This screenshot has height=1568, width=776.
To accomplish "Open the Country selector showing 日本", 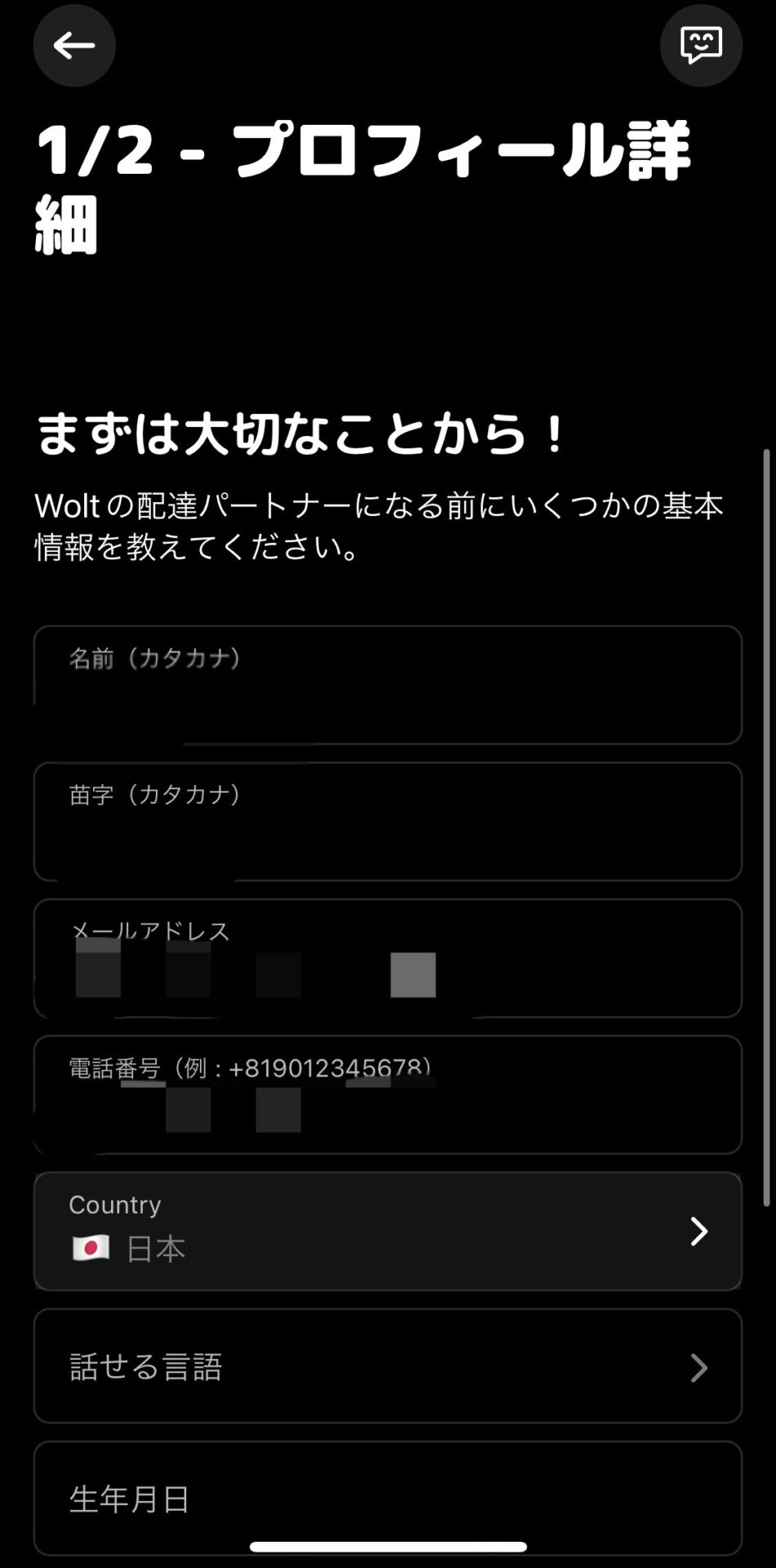I will (x=387, y=1231).
